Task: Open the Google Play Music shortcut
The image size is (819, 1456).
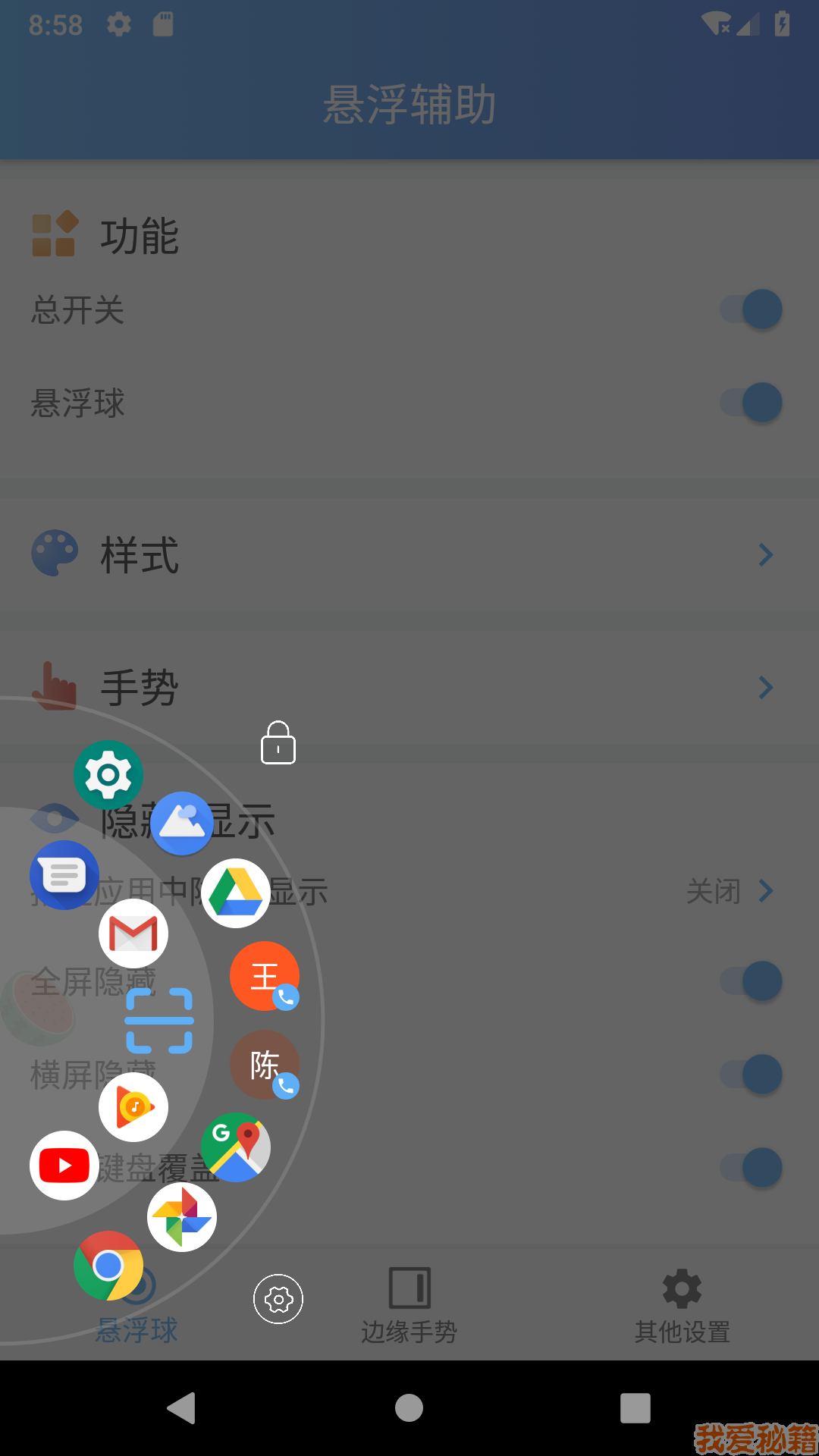Action: (x=133, y=1107)
